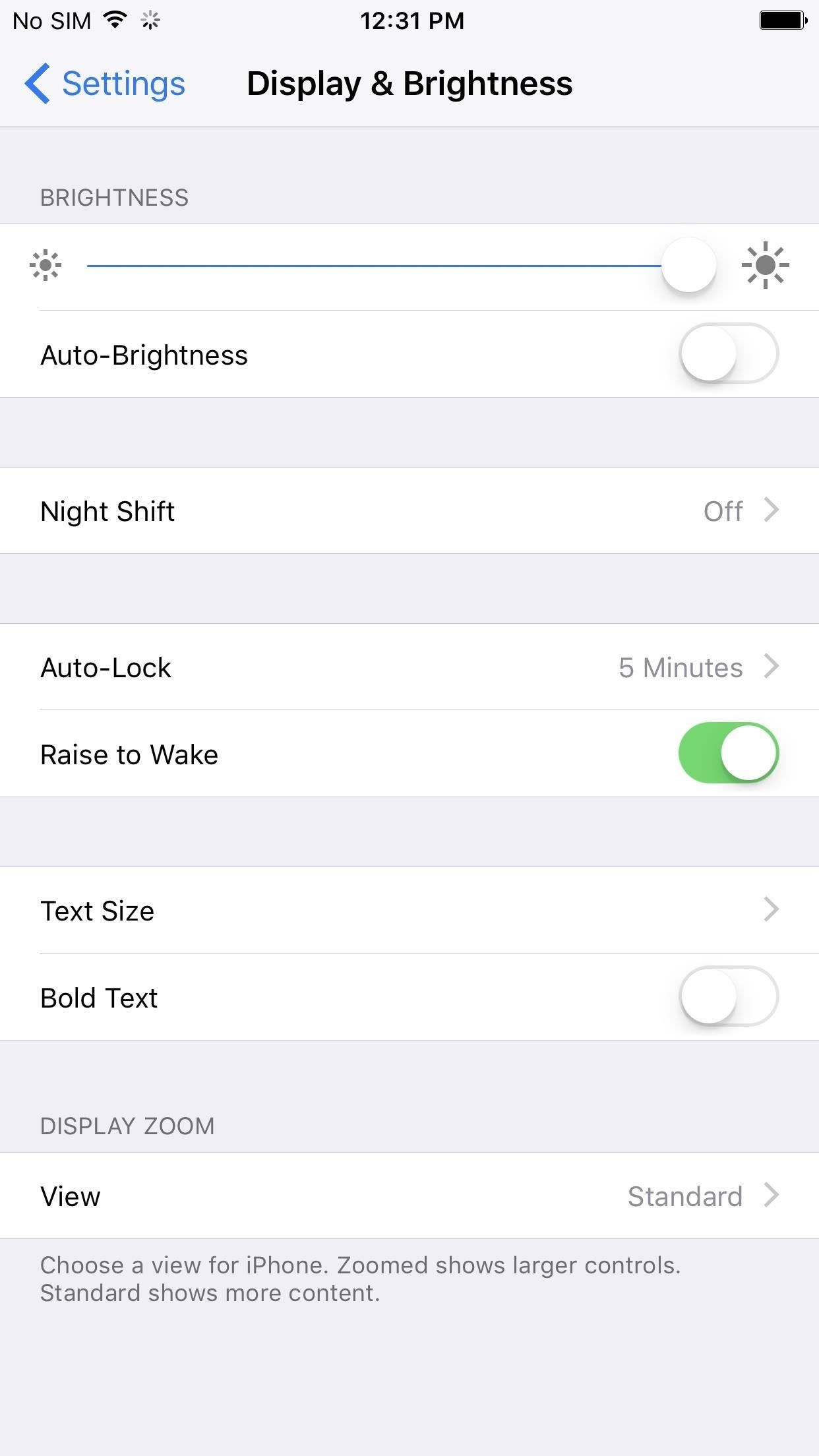The image size is (819, 1456).
Task: Expand Auto-Lock options
Action: click(409, 667)
